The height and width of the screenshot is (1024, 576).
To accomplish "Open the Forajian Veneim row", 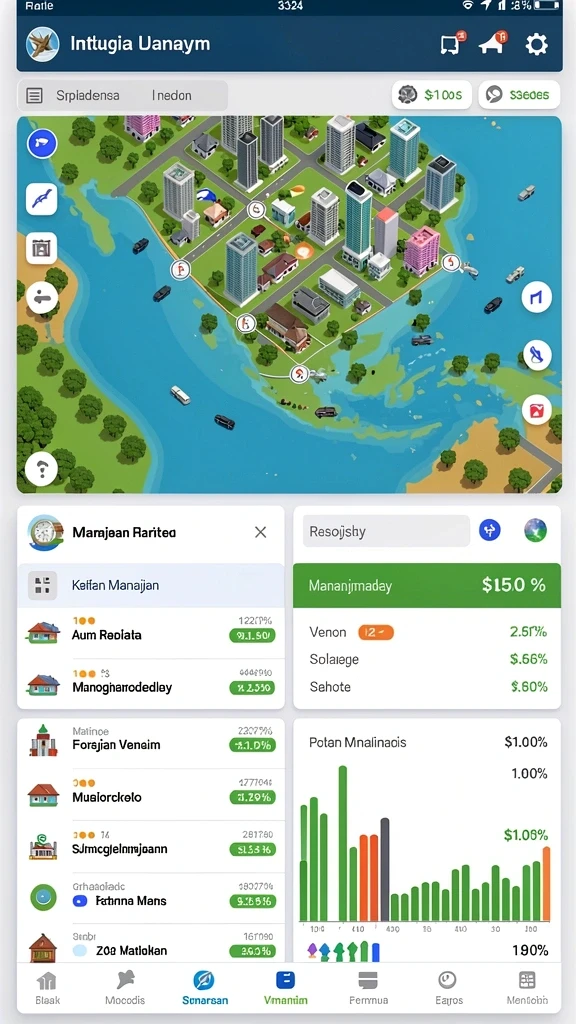I will [x=151, y=743].
